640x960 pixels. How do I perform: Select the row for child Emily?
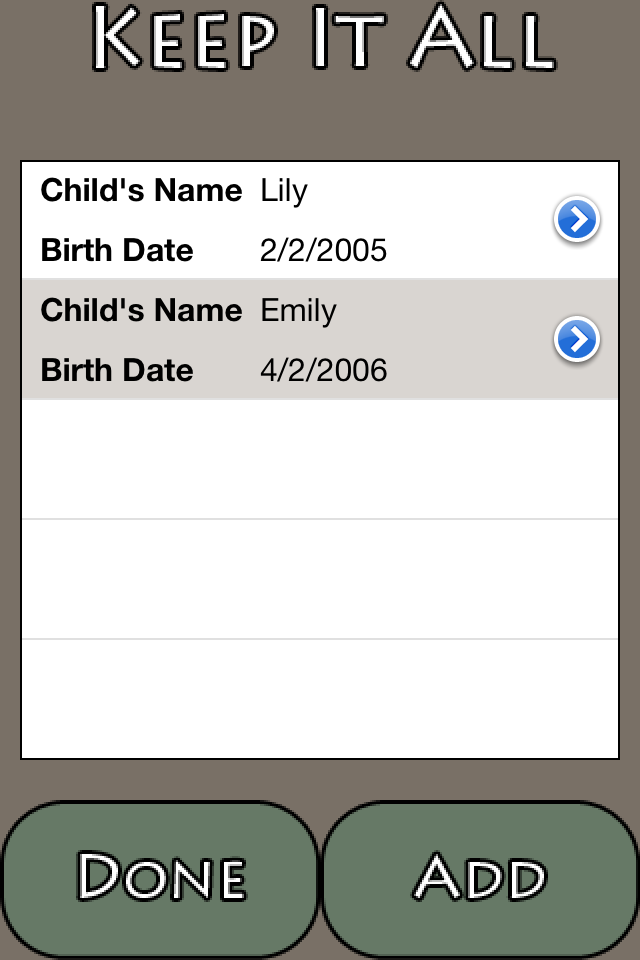pos(320,339)
